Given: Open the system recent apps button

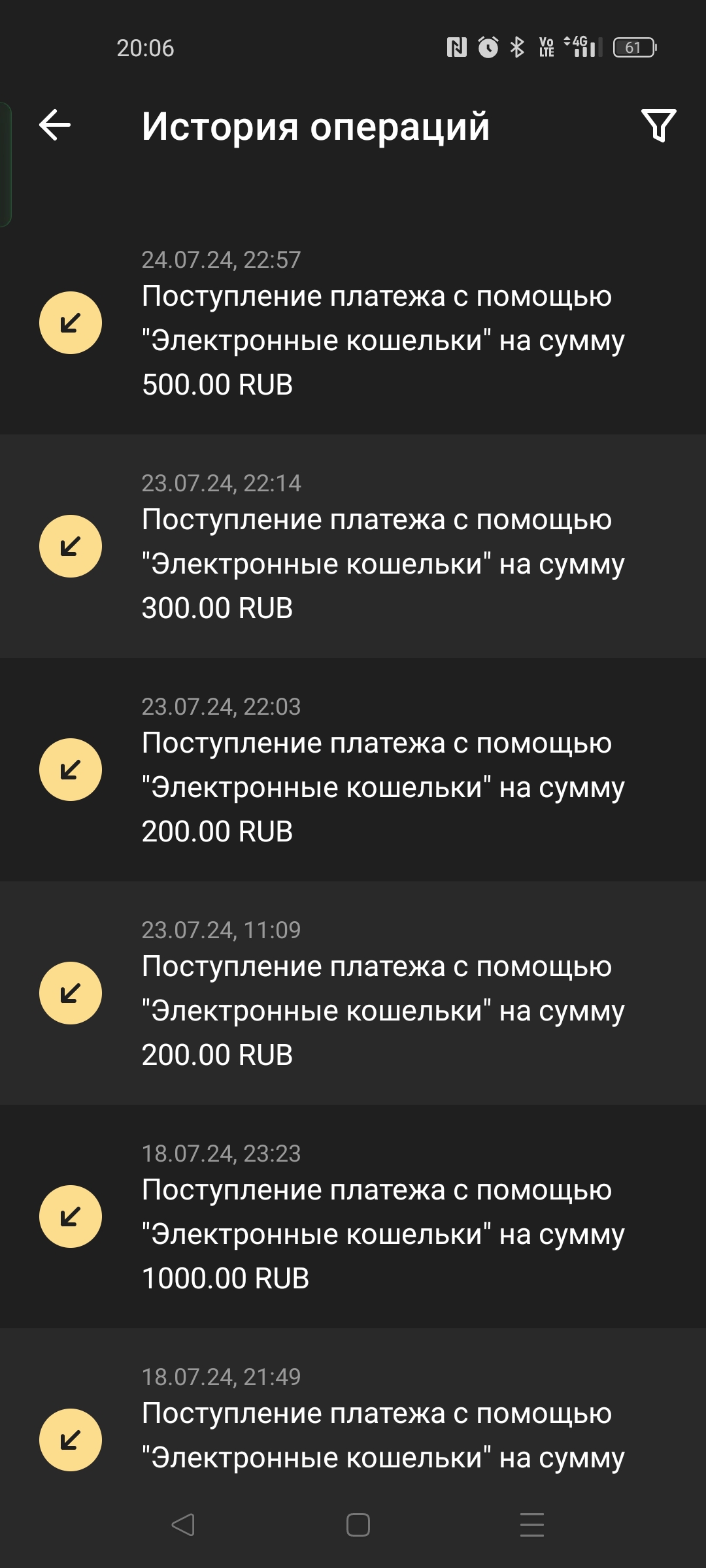Looking at the screenshot, I should coord(531,1525).
